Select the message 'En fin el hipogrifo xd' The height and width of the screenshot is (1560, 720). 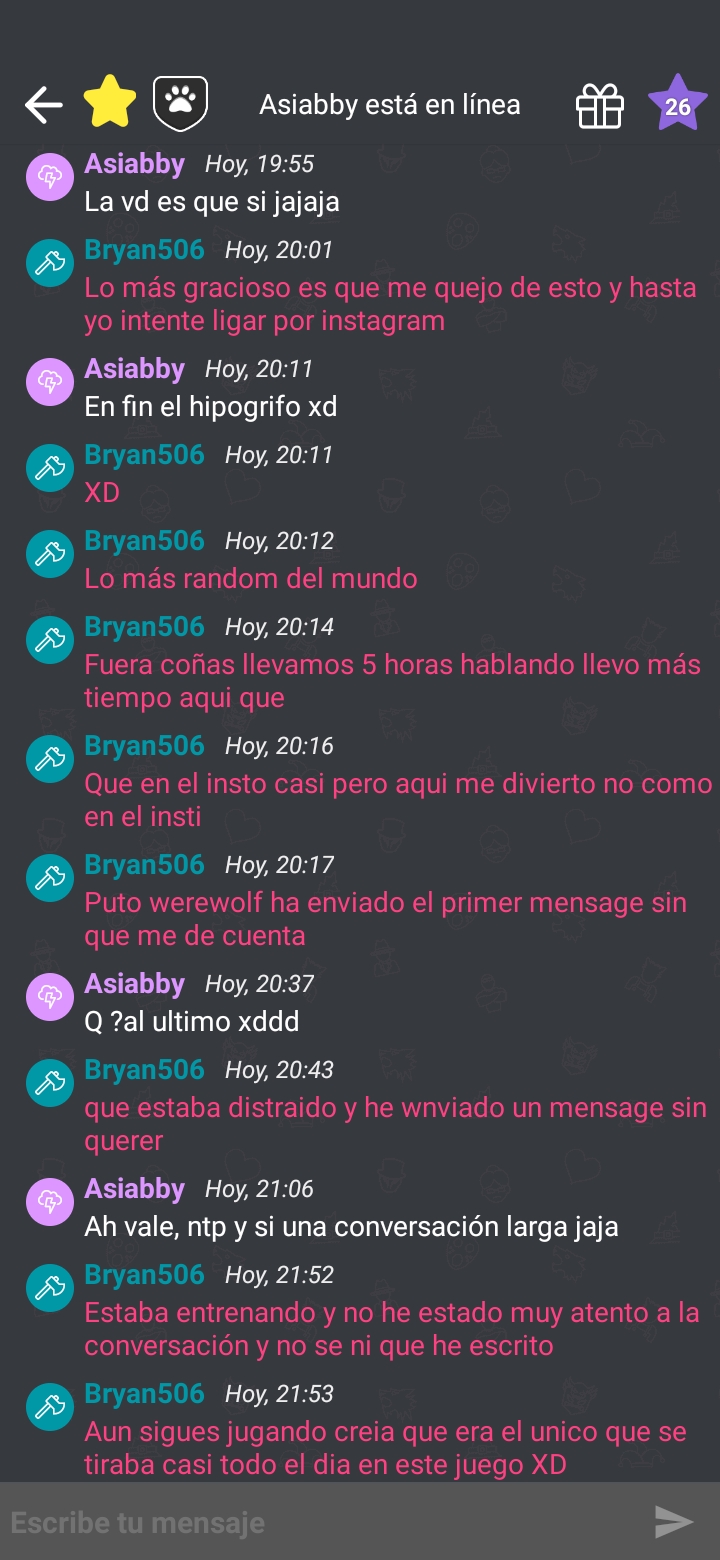coord(211,407)
